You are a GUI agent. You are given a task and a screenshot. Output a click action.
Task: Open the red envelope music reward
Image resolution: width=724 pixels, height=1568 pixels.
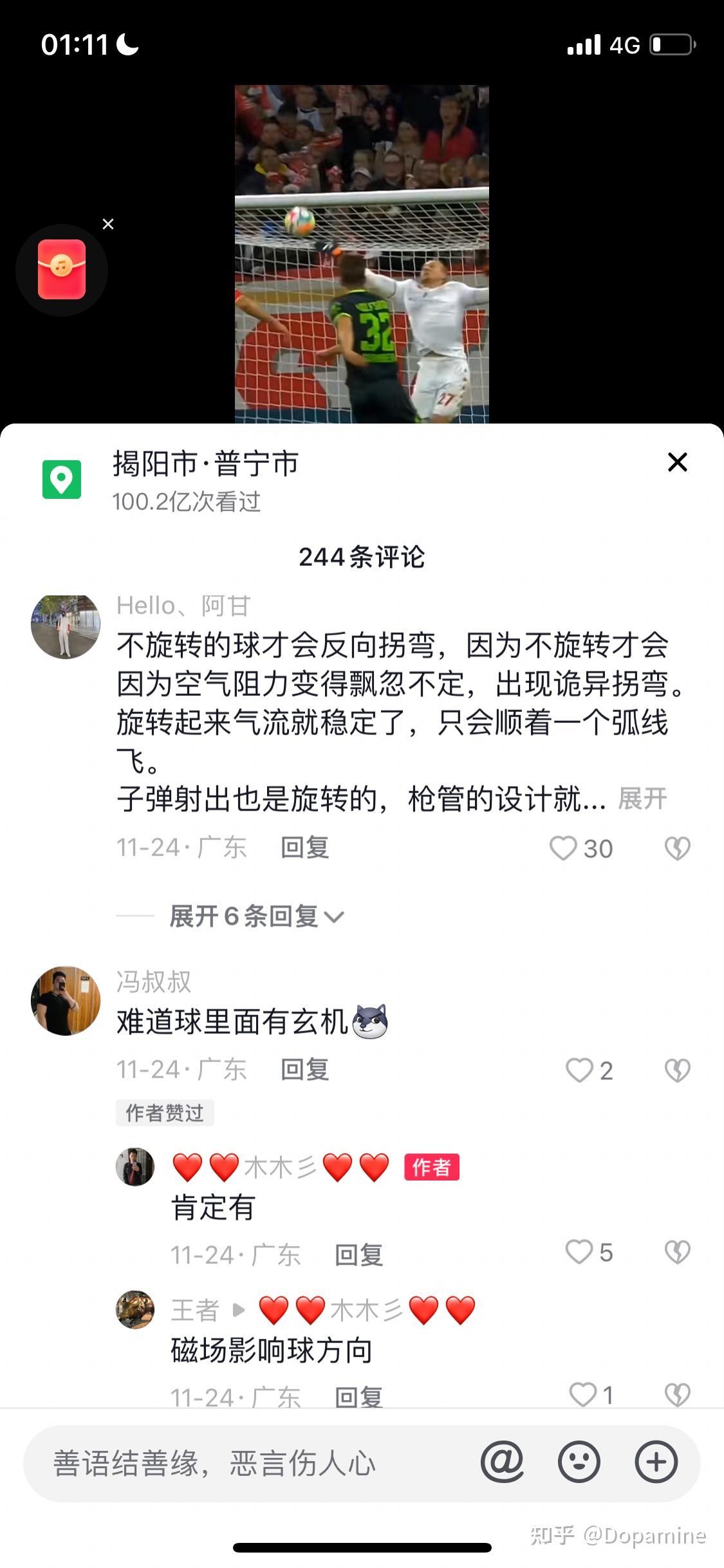[62, 270]
